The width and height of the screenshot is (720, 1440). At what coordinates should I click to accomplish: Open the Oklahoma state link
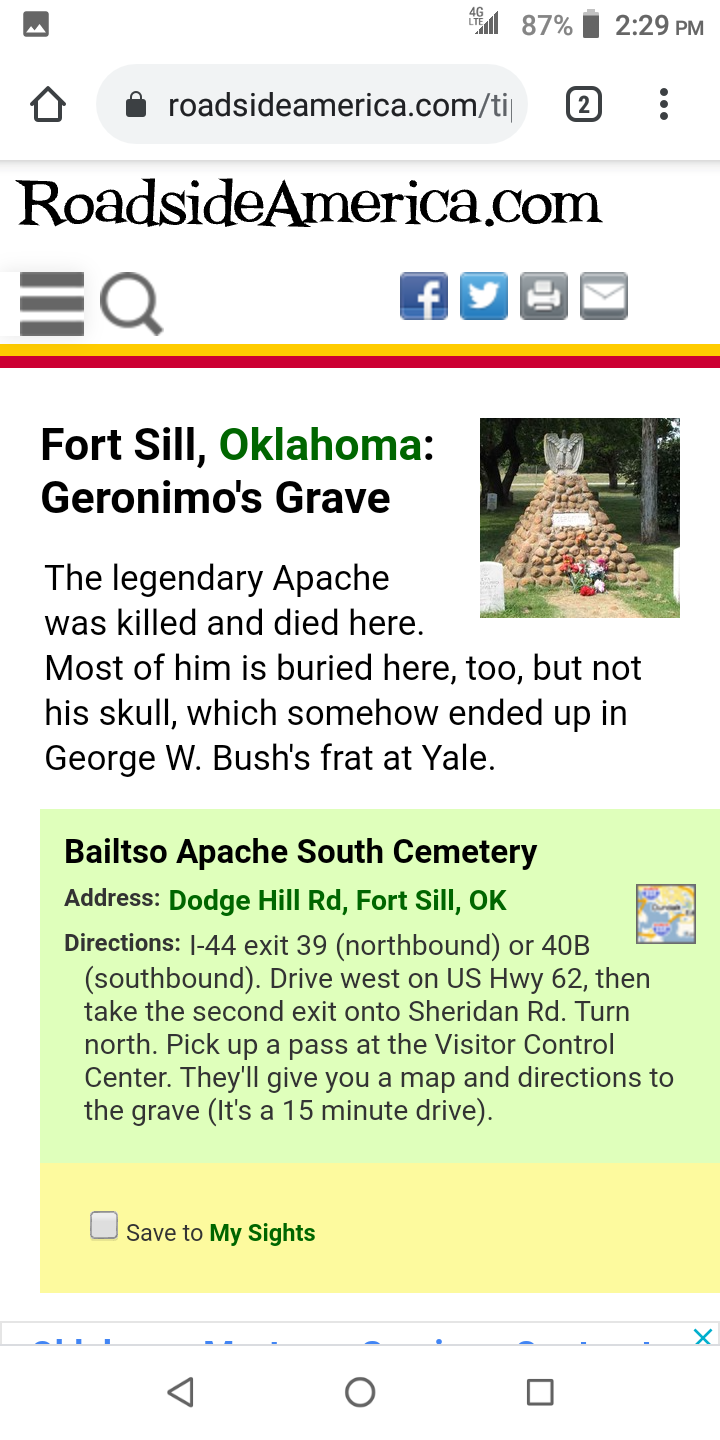[320, 445]
